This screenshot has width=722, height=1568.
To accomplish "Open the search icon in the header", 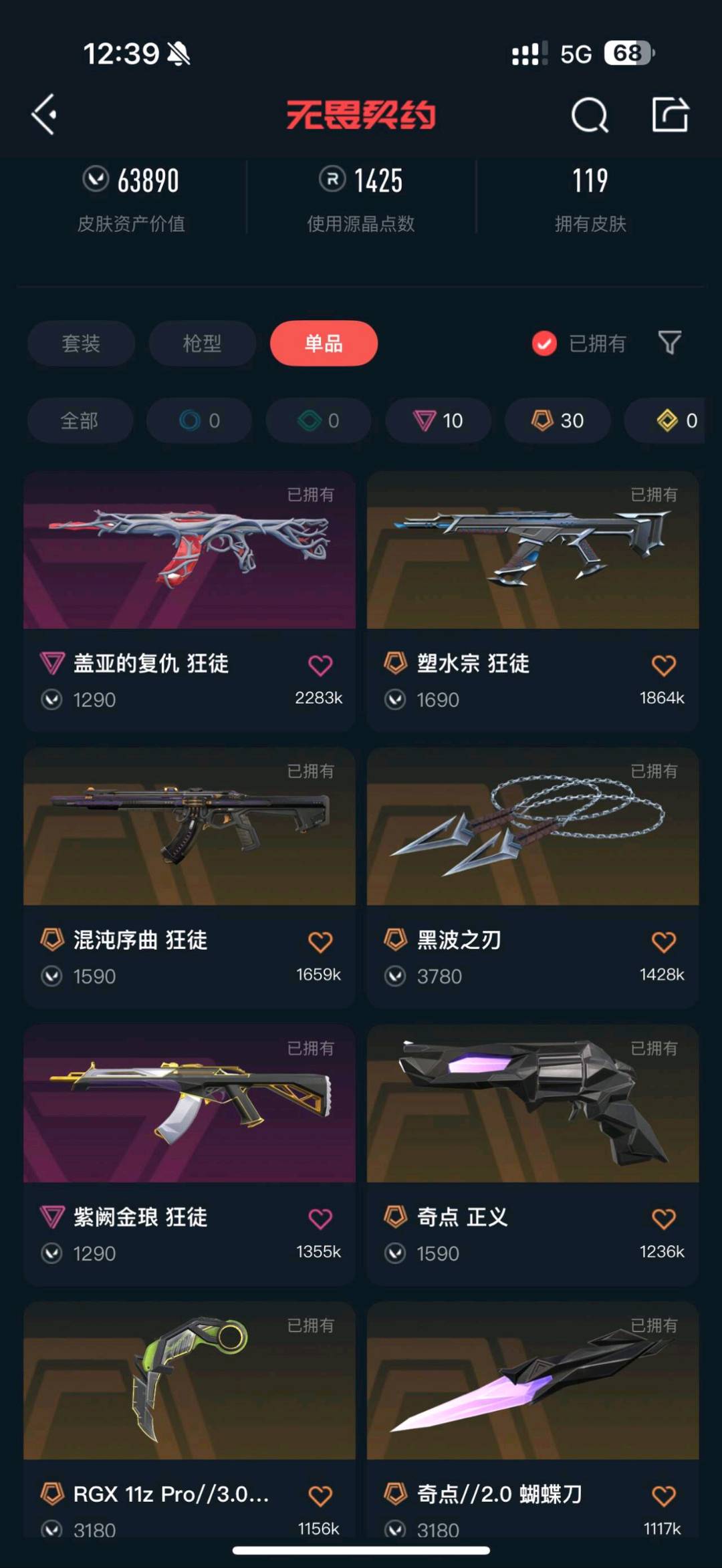I will (590, 115).
